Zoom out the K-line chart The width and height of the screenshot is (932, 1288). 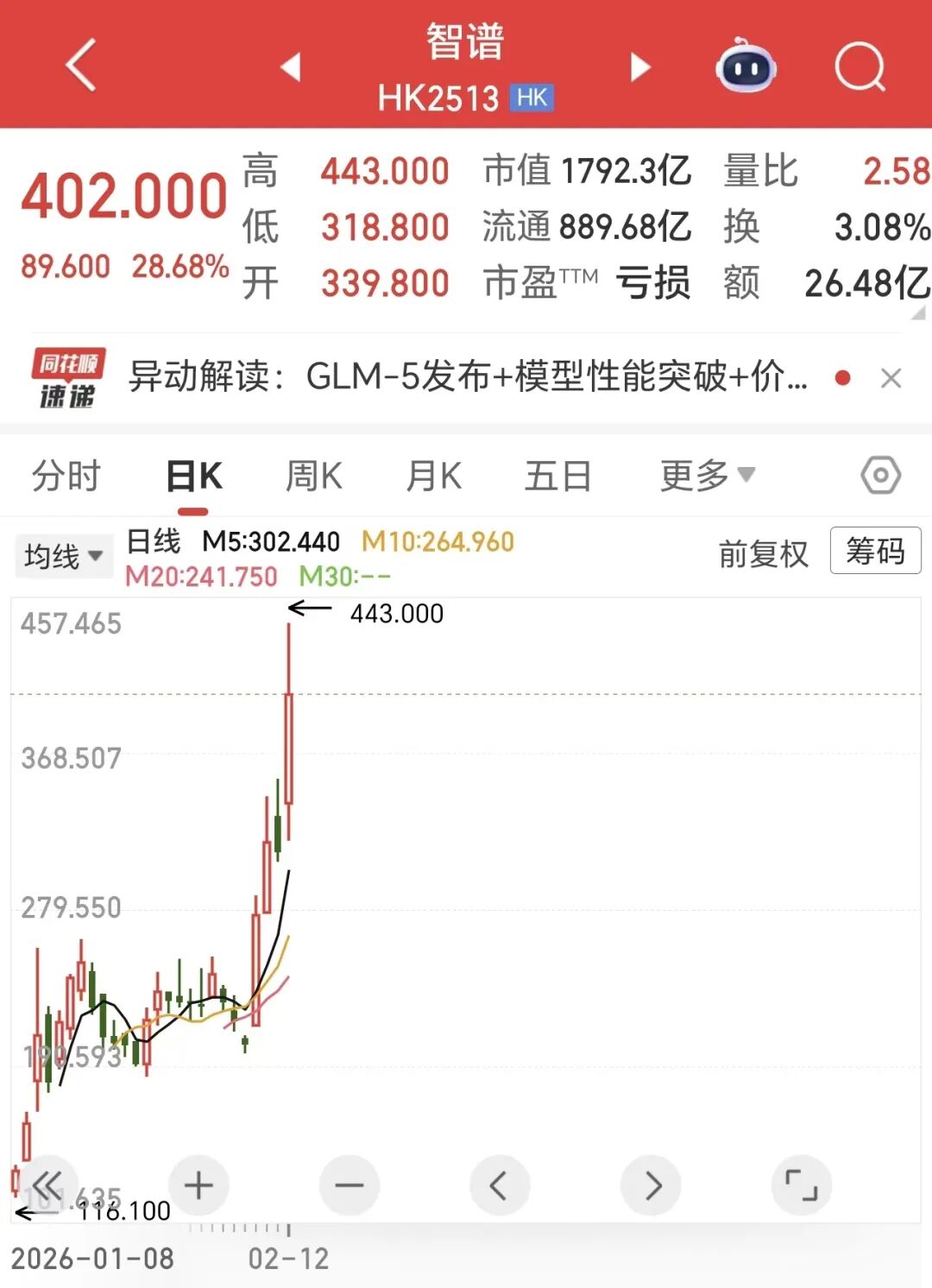[349, 1185]
